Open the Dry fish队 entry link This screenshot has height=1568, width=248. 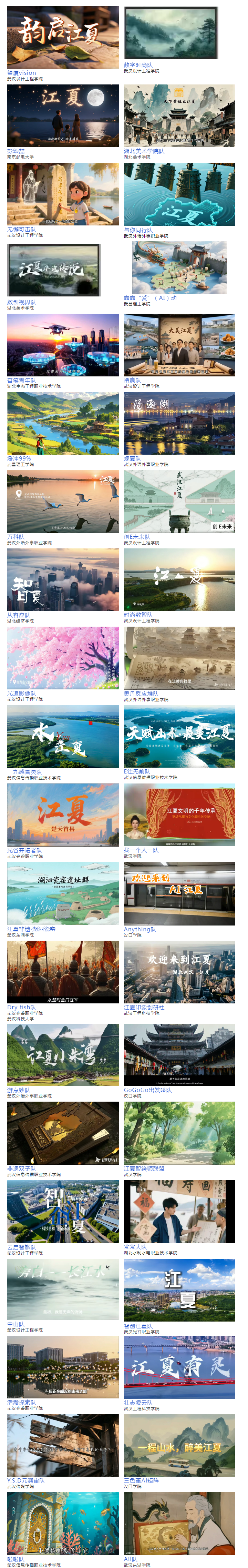[x=21, y=1008]
